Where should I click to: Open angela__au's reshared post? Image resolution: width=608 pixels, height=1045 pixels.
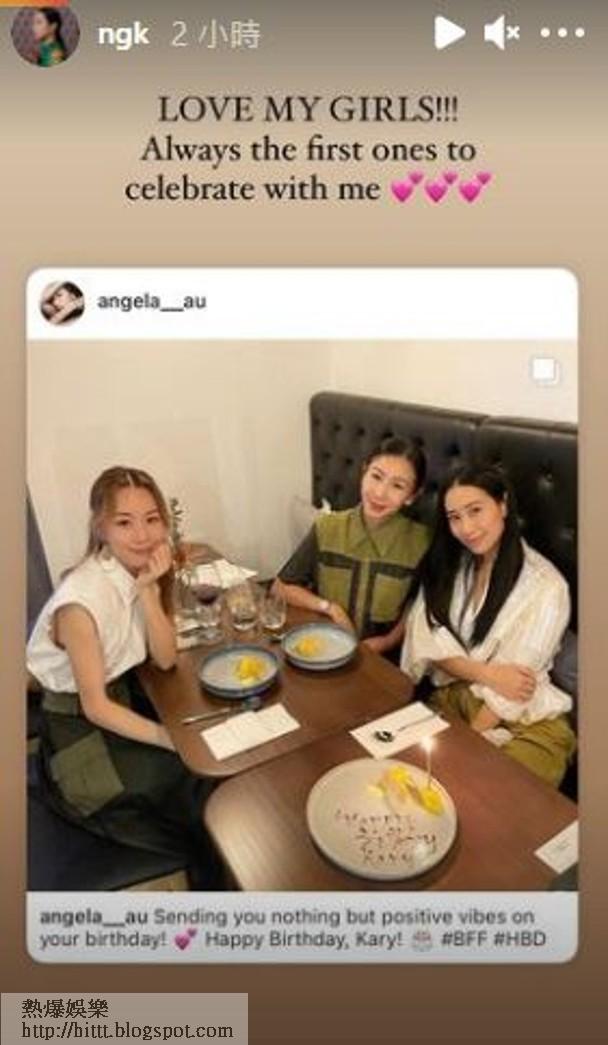302,615
